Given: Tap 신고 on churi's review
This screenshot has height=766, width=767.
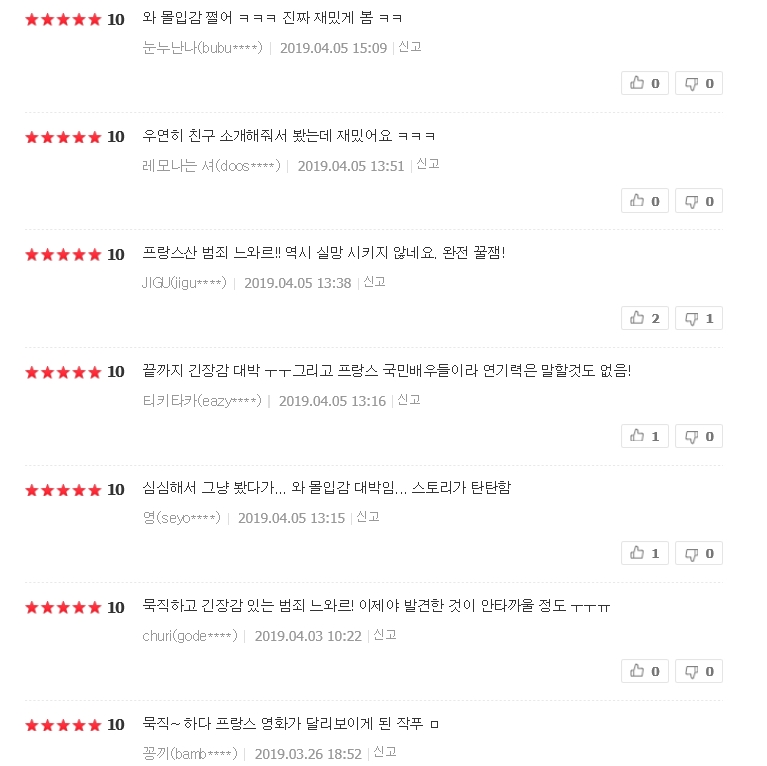Looking at the screenshot, I should click(x=385, y=635).
